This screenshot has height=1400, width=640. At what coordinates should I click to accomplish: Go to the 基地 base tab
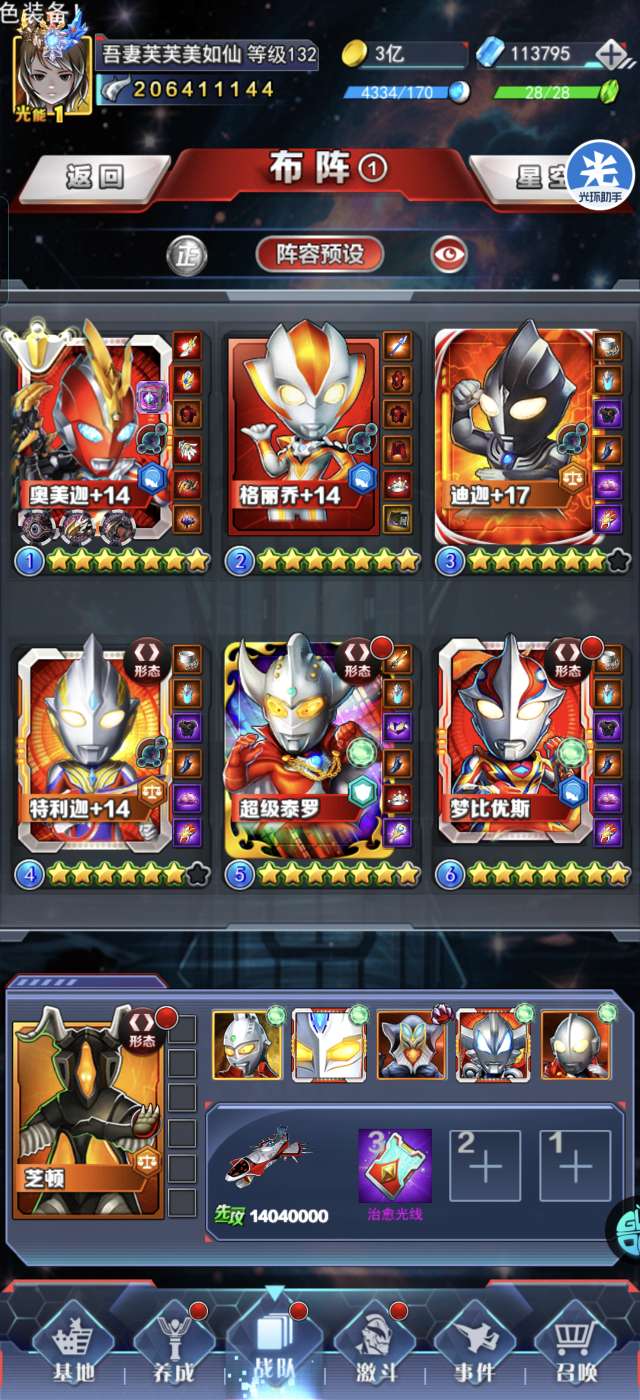click(x=74, y=1345)
